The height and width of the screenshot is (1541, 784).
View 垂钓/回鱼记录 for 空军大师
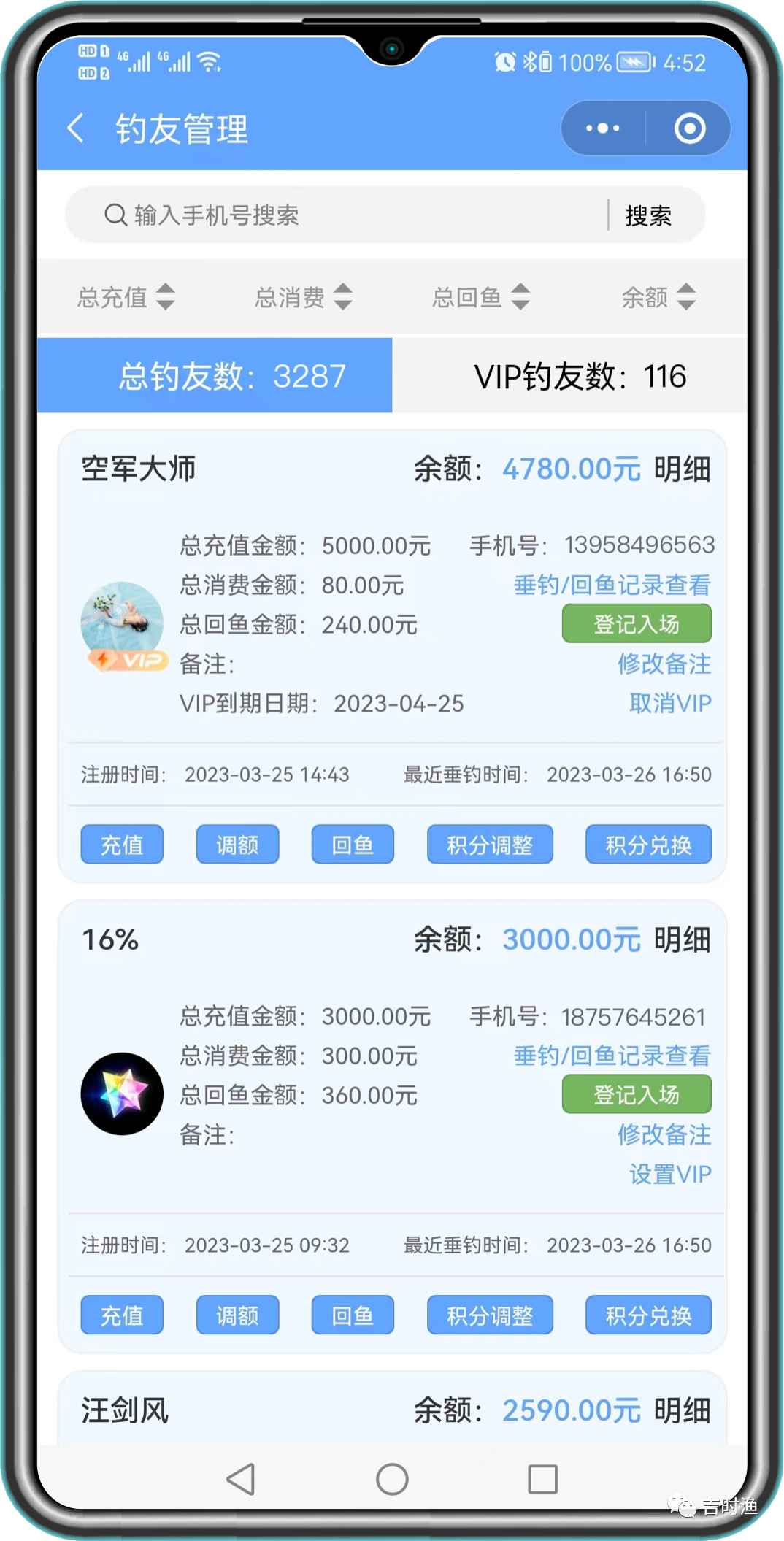tap(612, 585)
